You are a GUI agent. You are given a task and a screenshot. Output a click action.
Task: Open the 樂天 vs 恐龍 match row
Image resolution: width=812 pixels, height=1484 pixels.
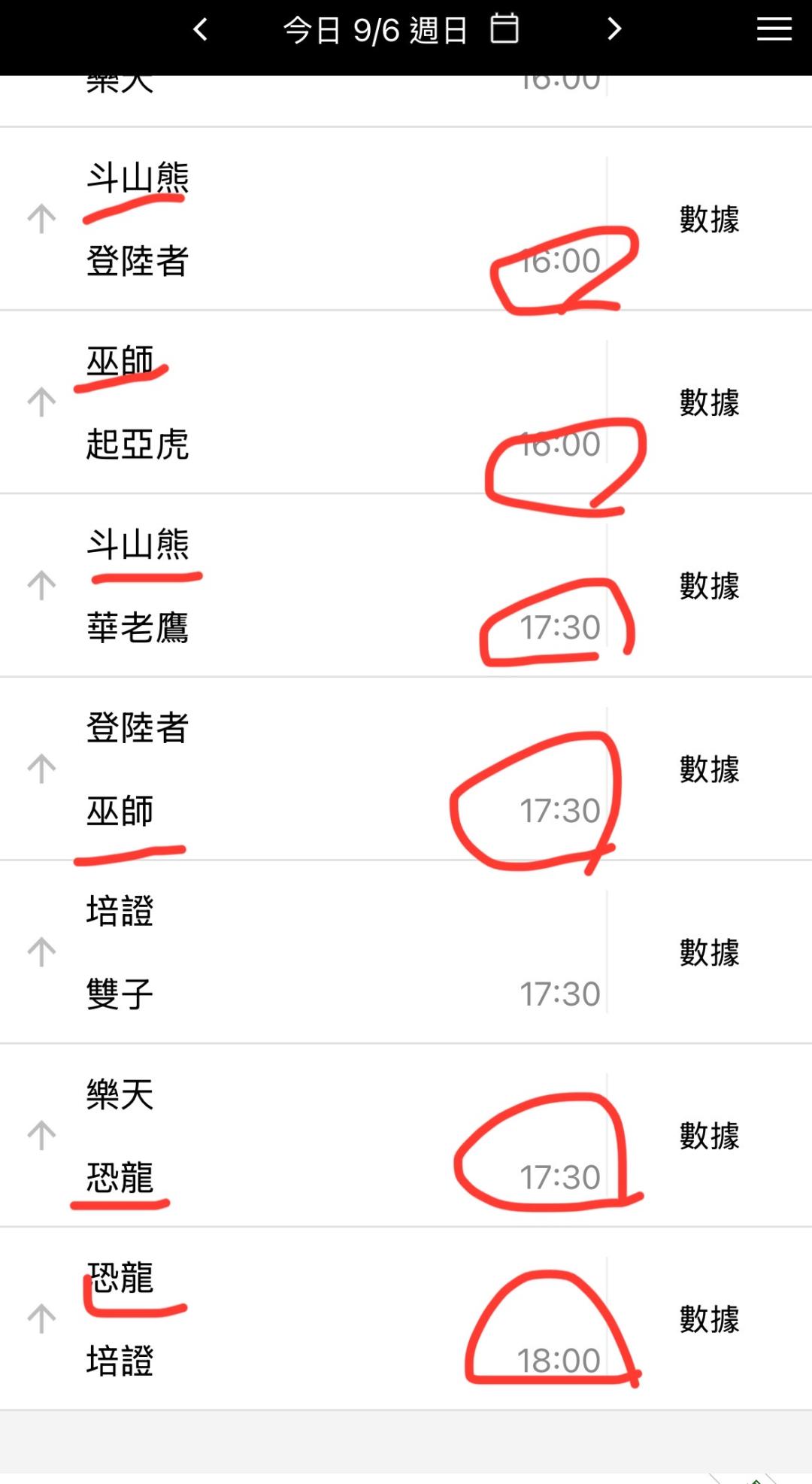[x=406, y=1136]
